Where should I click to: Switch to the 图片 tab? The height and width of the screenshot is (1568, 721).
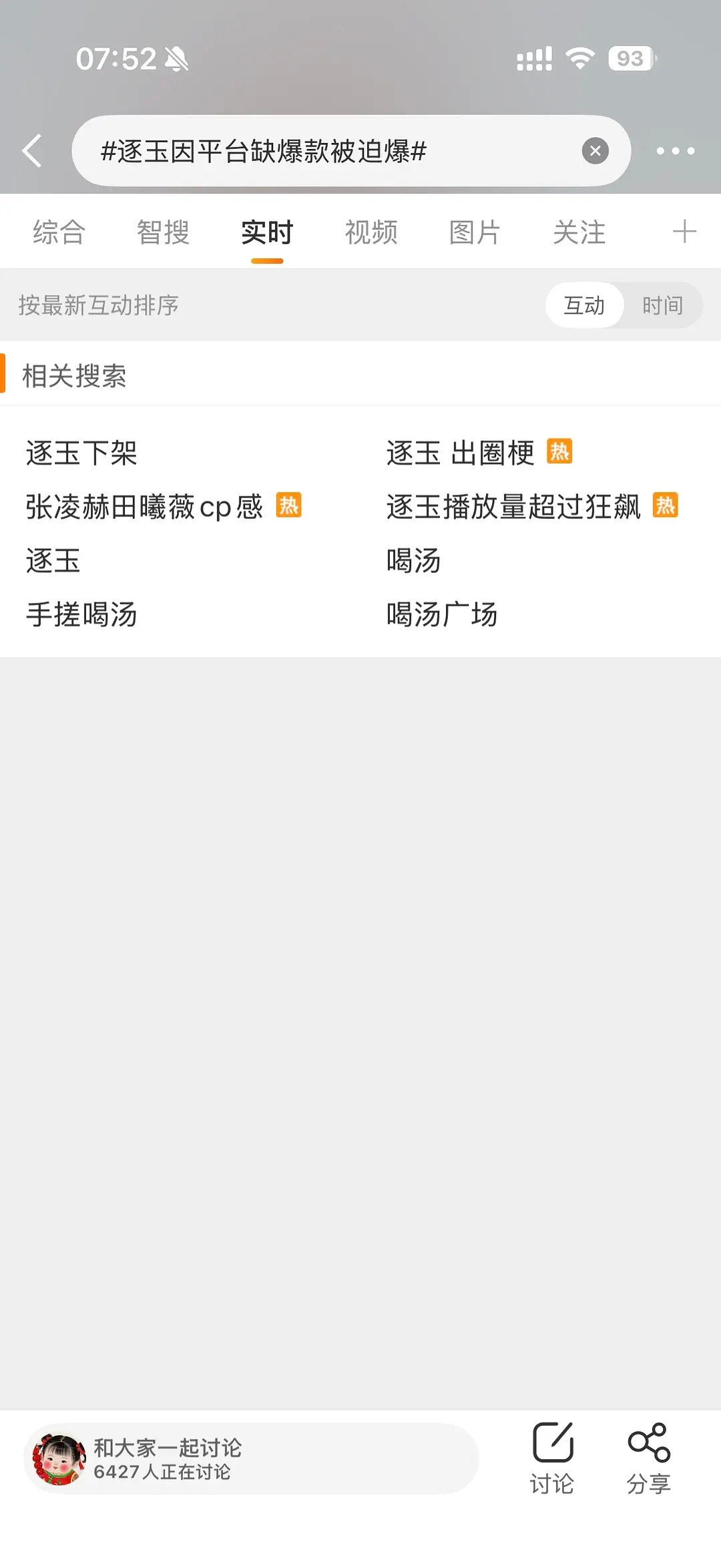coord(475,232)
